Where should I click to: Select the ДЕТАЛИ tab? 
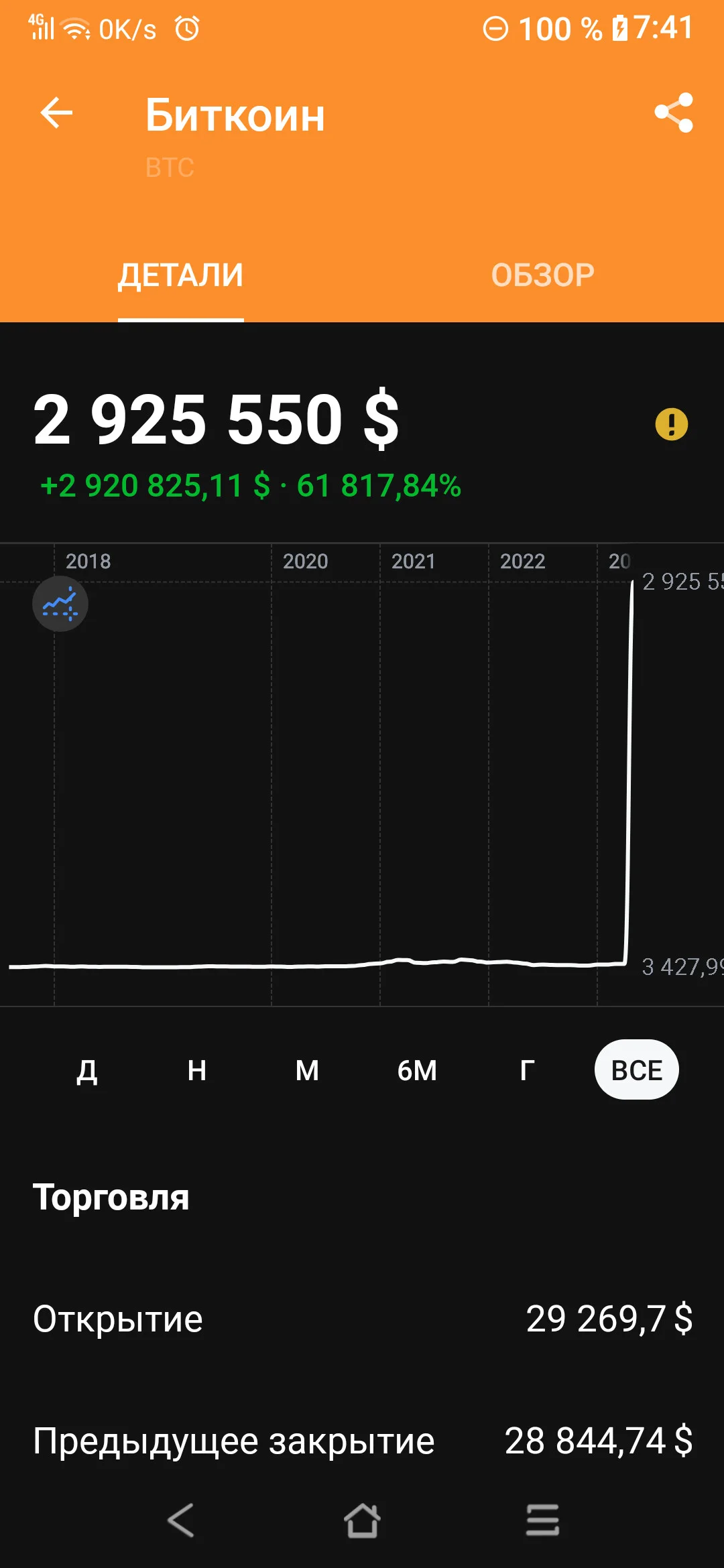(181, 275)
